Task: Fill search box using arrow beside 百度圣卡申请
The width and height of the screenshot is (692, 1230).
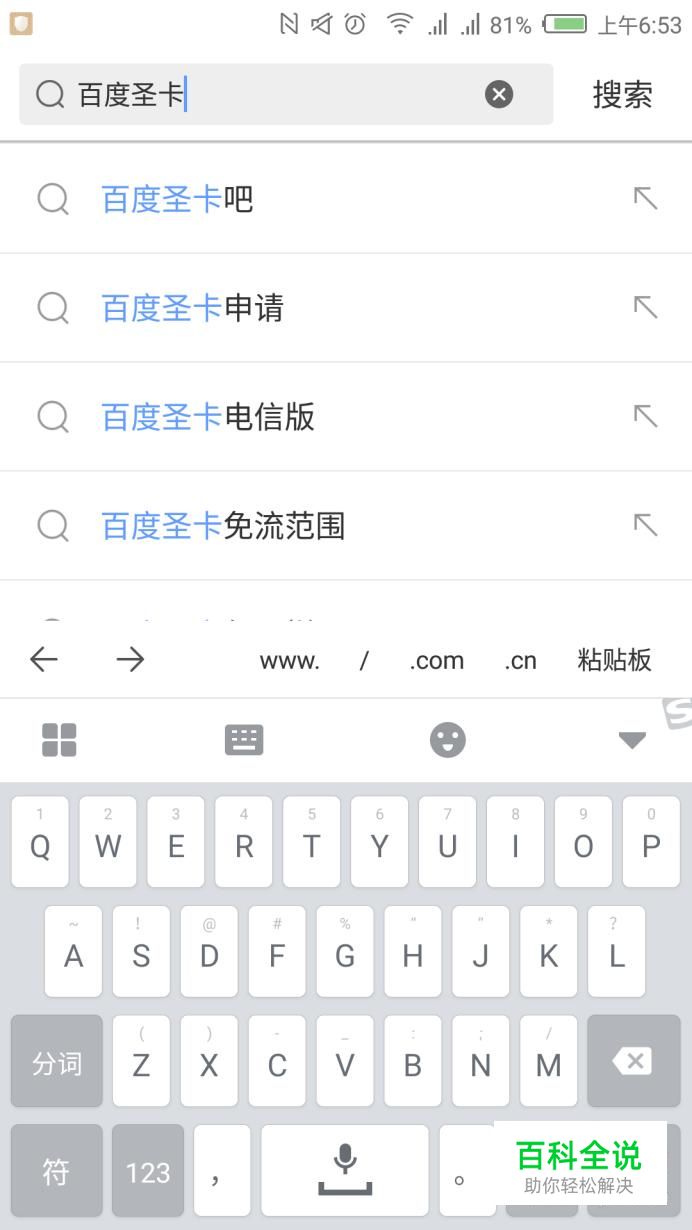Action: [x=646, y=308]
